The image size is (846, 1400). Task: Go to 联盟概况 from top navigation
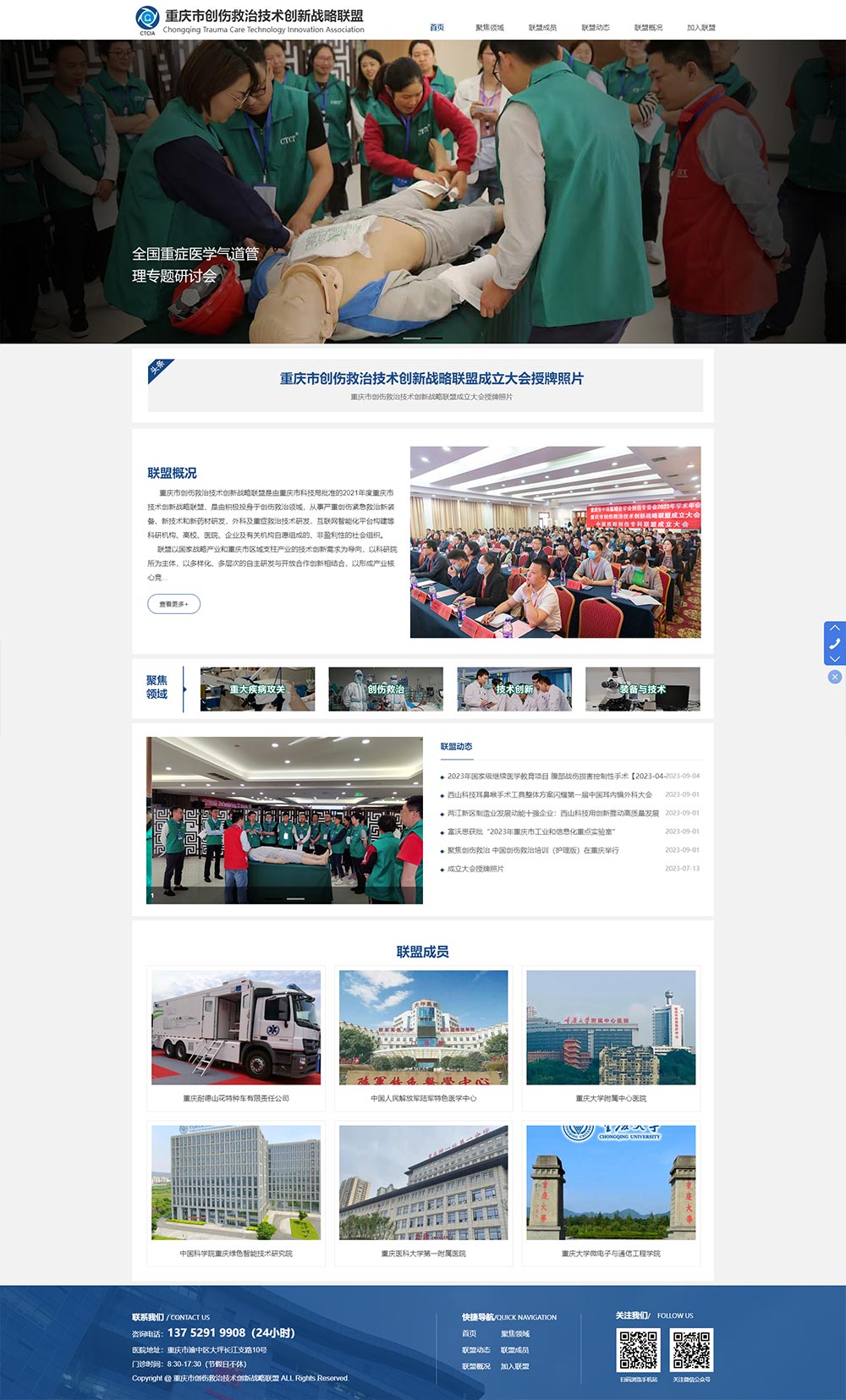(x=648, y=28)
